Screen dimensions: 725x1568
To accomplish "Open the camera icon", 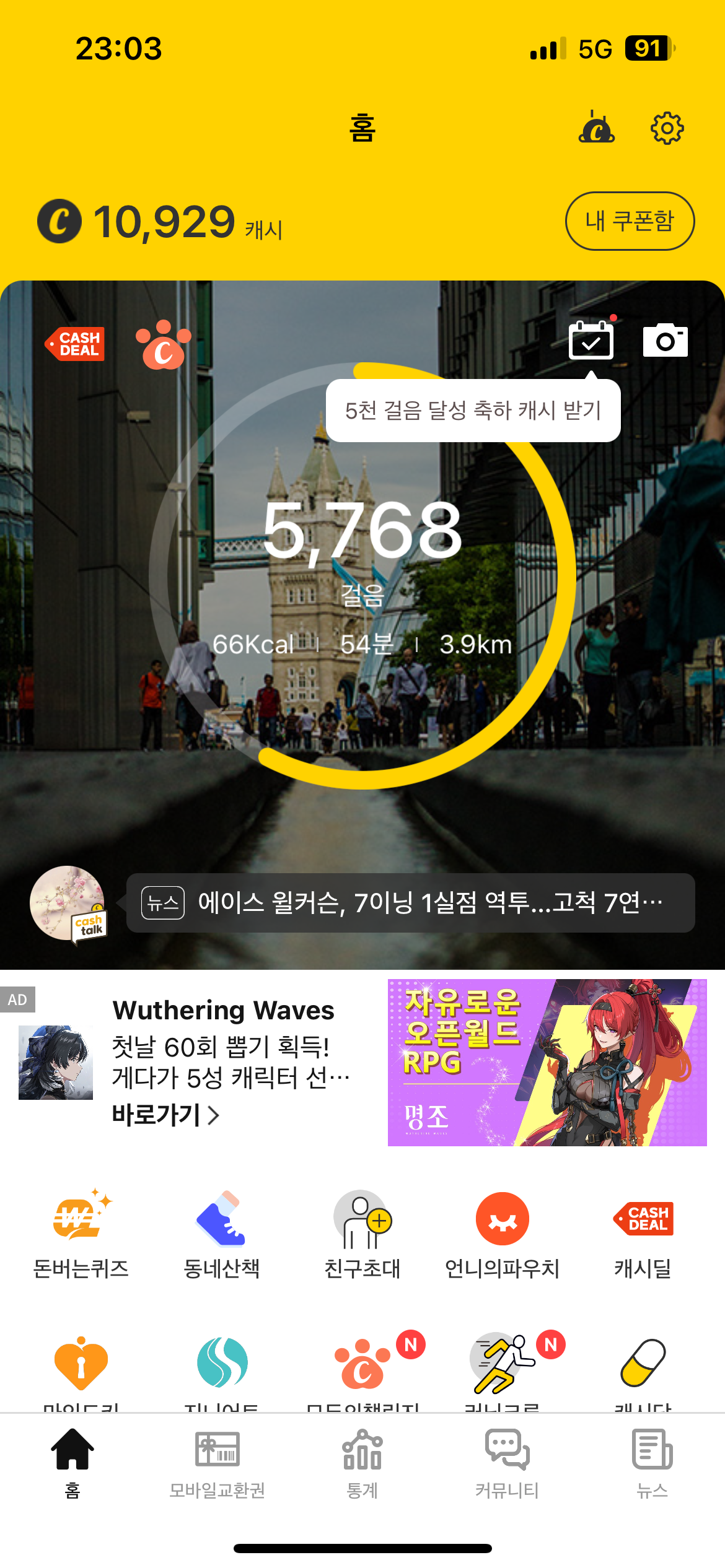I will 665,340.
